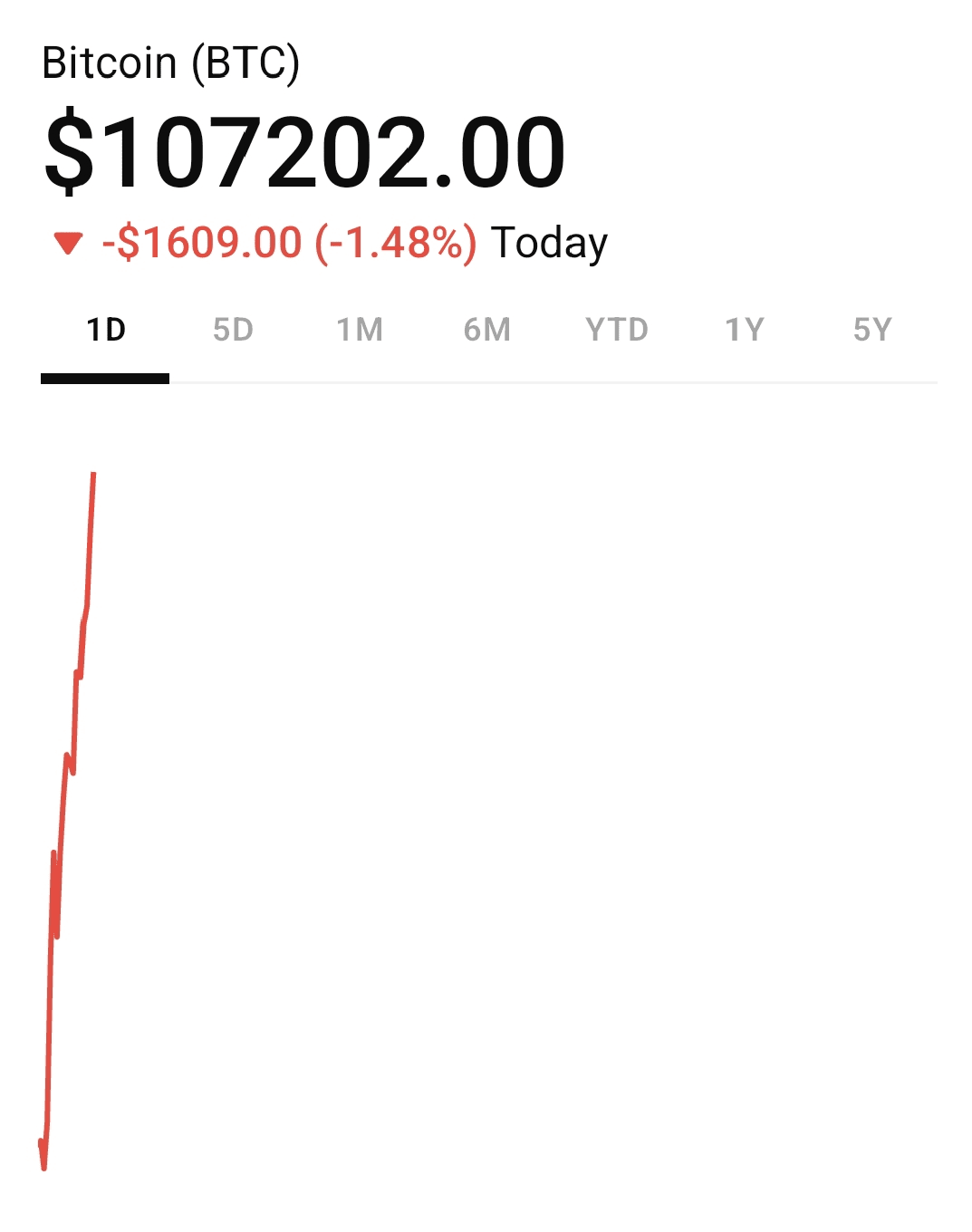Viewport: 972px width, 1232px height.
Task: Switch to the 6M tab
Action: pyautogui.click(x=487, y=330)
